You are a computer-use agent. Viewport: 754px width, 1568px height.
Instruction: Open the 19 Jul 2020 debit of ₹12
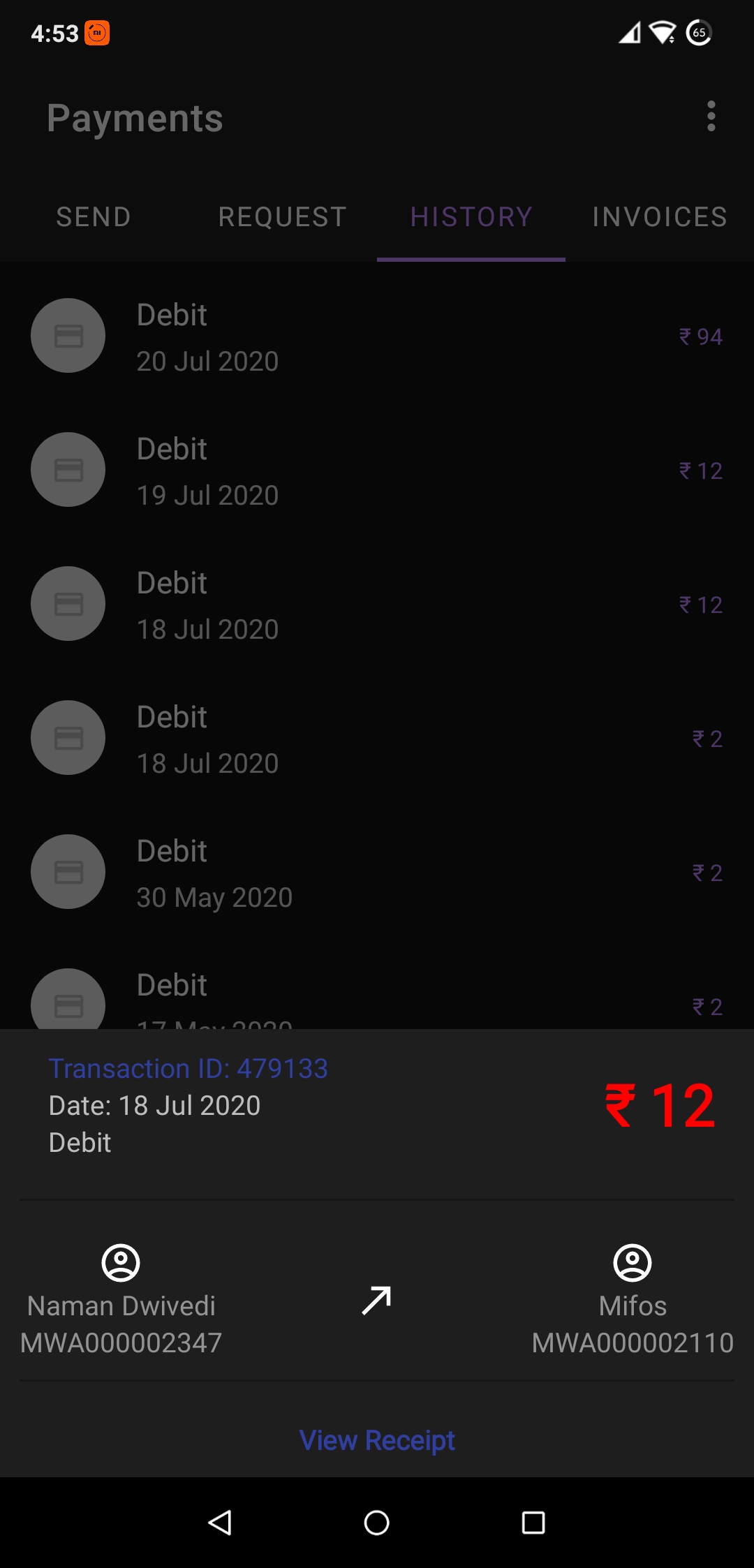pyautogui.click(x=377, y=470)
